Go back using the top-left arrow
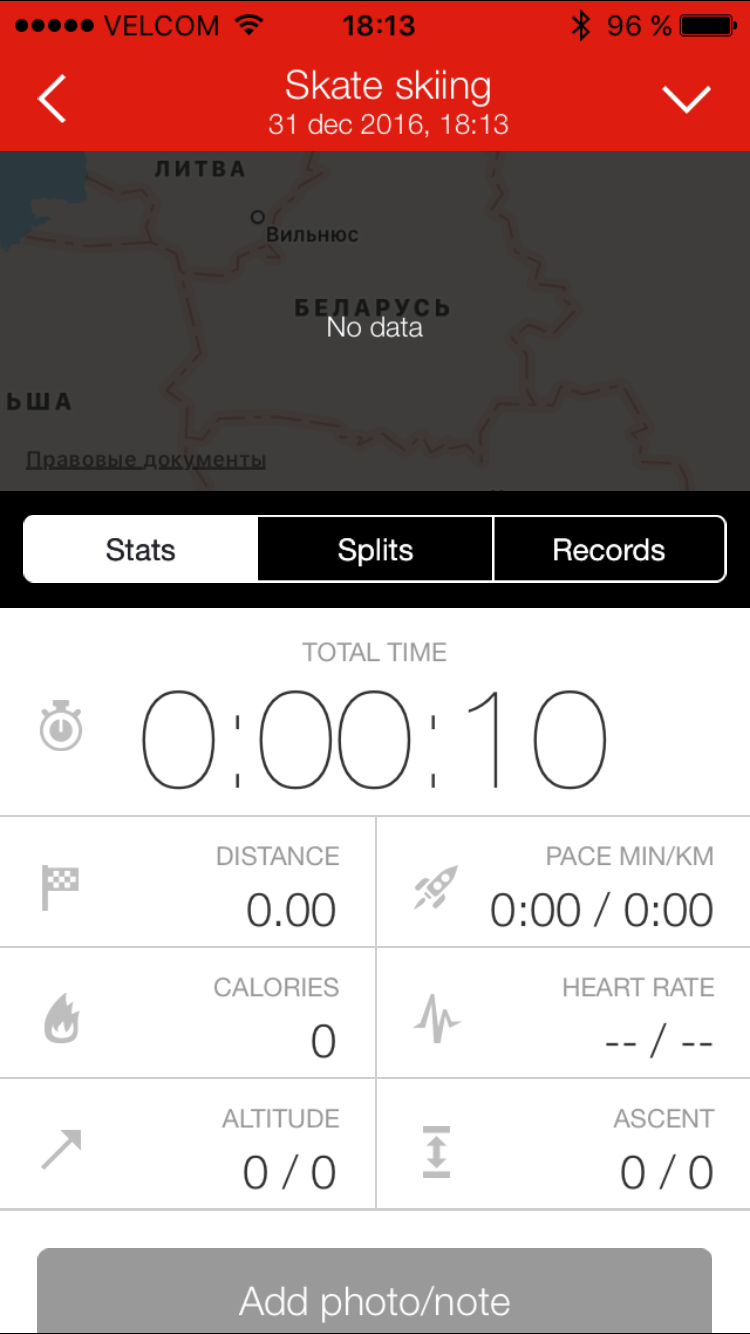Screen dimensions: 750x1334 52,99
